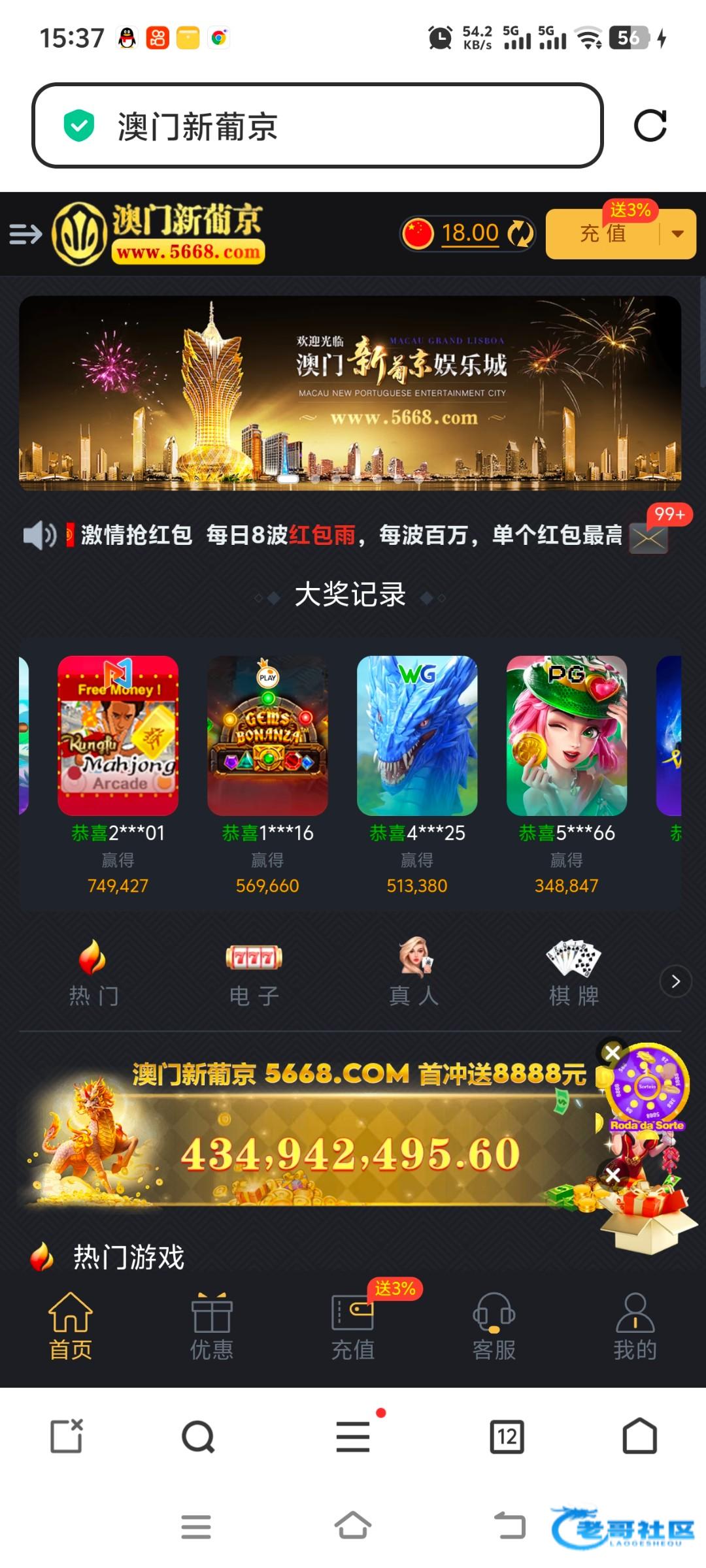Open browser tabs showing 12
706x1568 pixels.
click(507, 1437)
